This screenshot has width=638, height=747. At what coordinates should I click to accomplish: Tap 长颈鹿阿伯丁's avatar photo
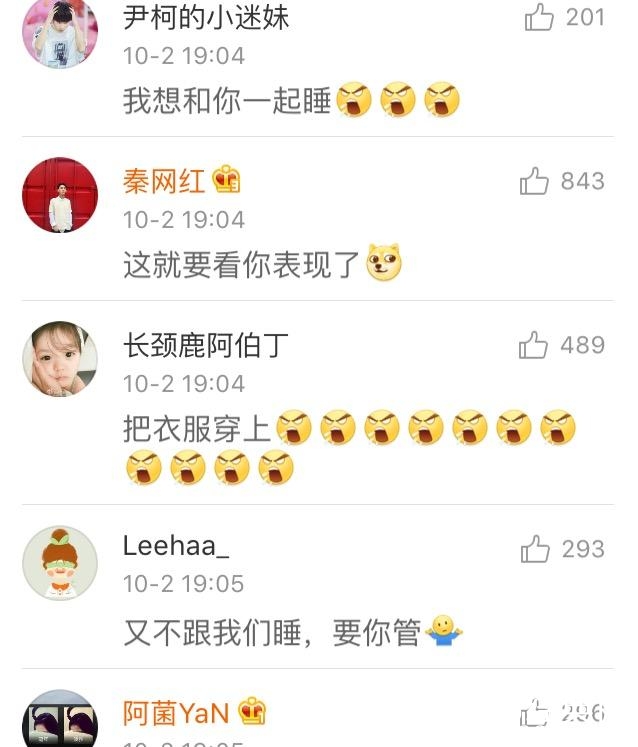point(60,359)
